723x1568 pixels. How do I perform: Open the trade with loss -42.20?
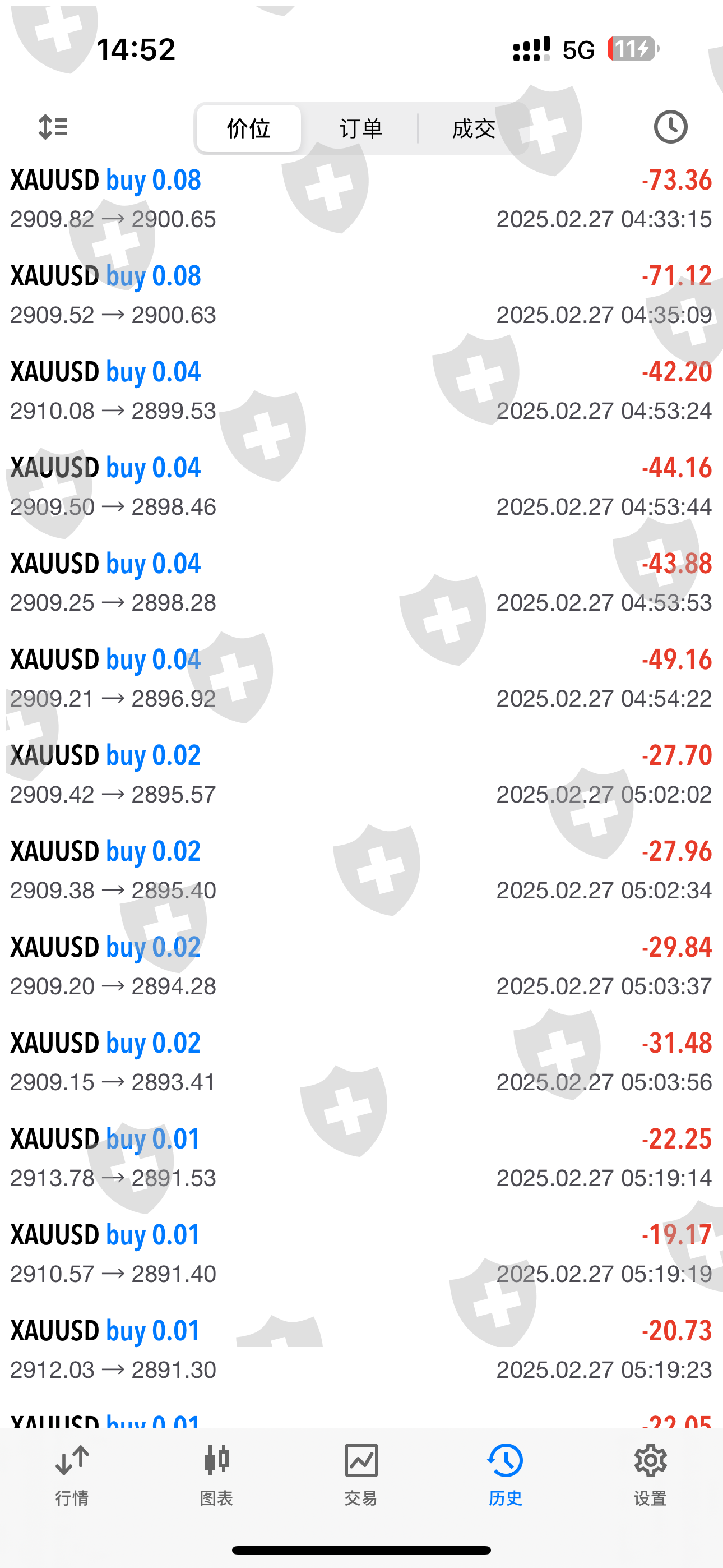(x=361, y=391)
